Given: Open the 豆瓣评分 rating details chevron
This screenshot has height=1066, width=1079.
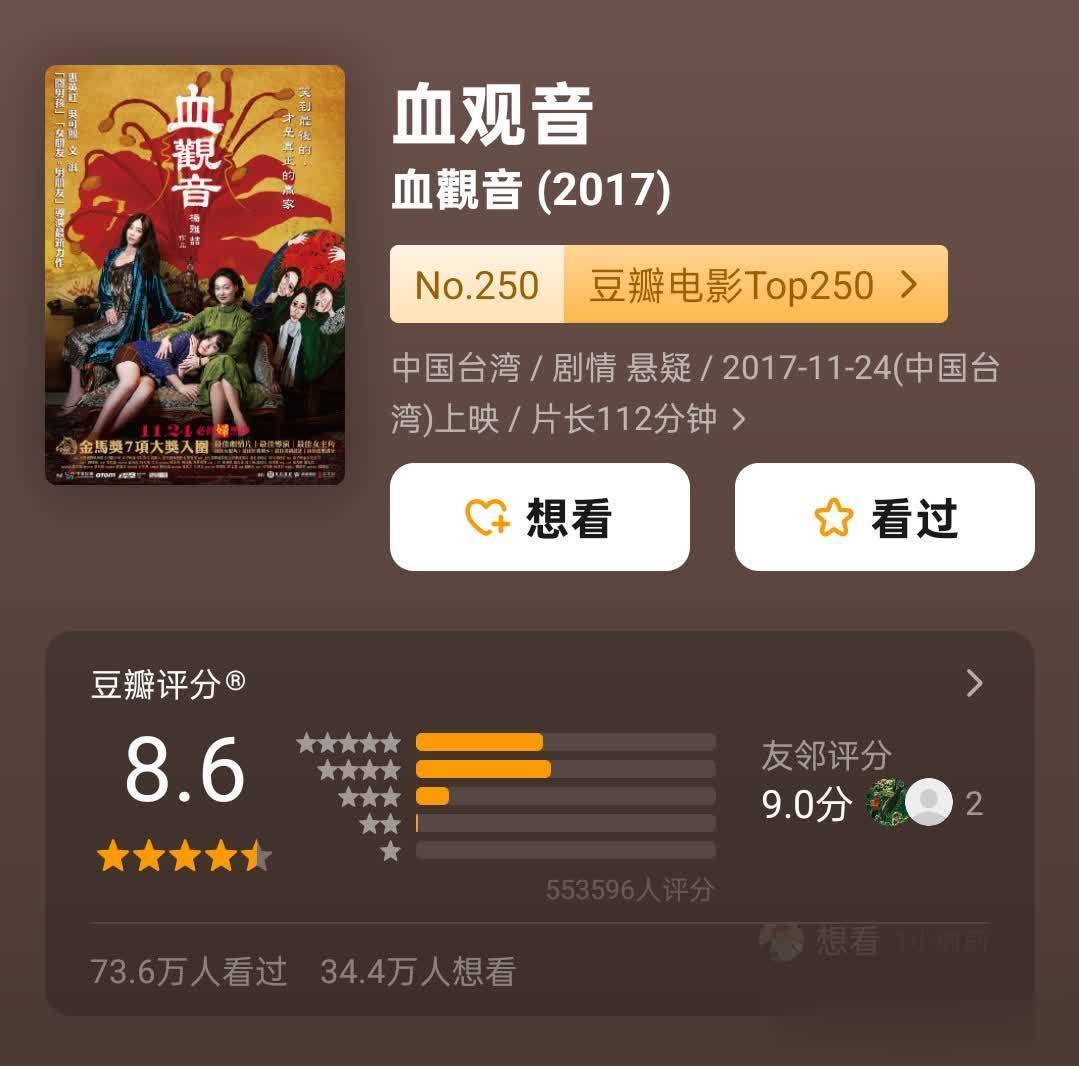Looking at the screenshot, I should (x=974, y=684).
